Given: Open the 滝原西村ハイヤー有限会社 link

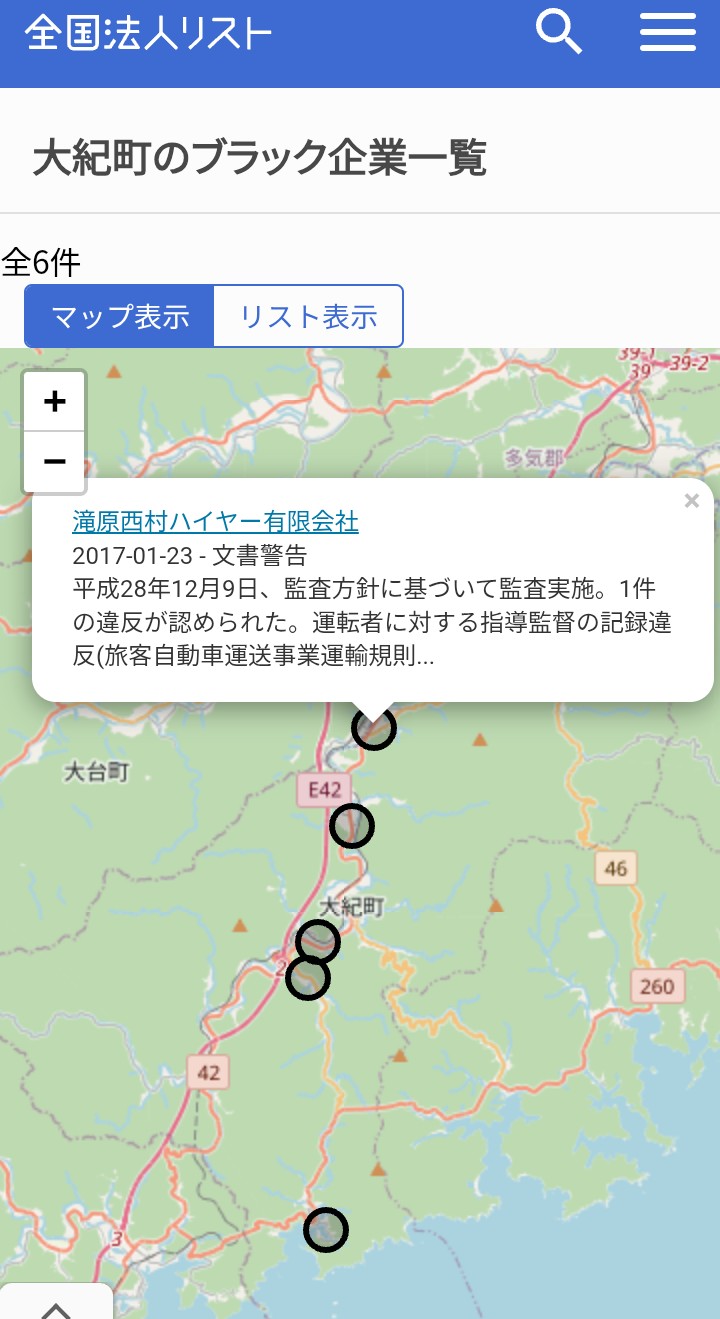Looking at the screenshot, I should click(x=215, y=521).
